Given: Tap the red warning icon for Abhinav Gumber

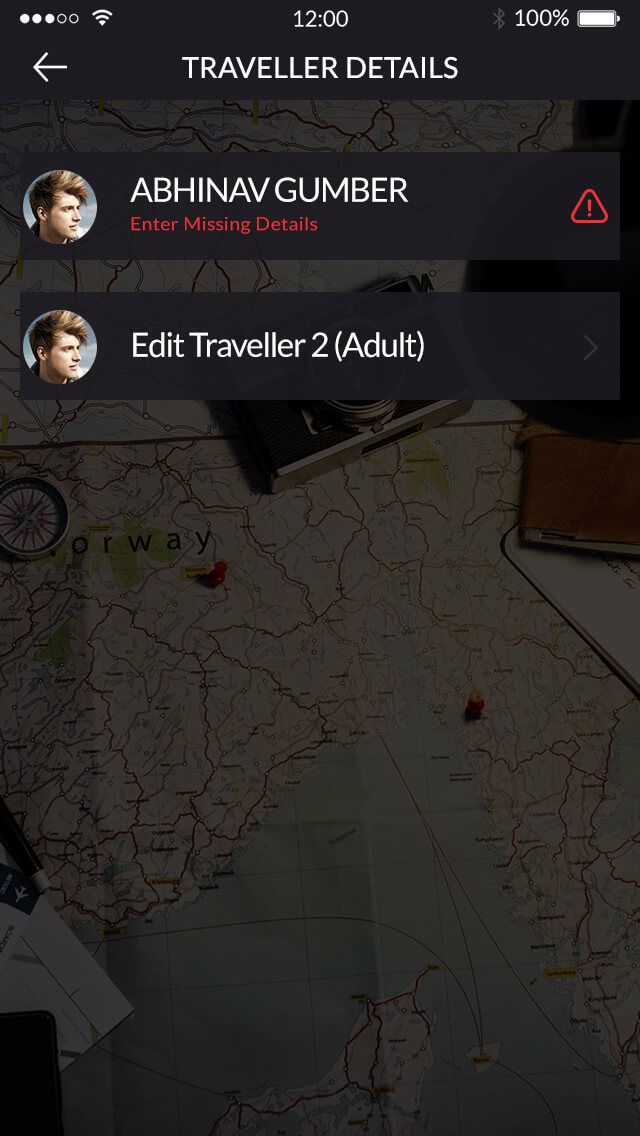Looking at the screenshot, I should click(589, 206).
